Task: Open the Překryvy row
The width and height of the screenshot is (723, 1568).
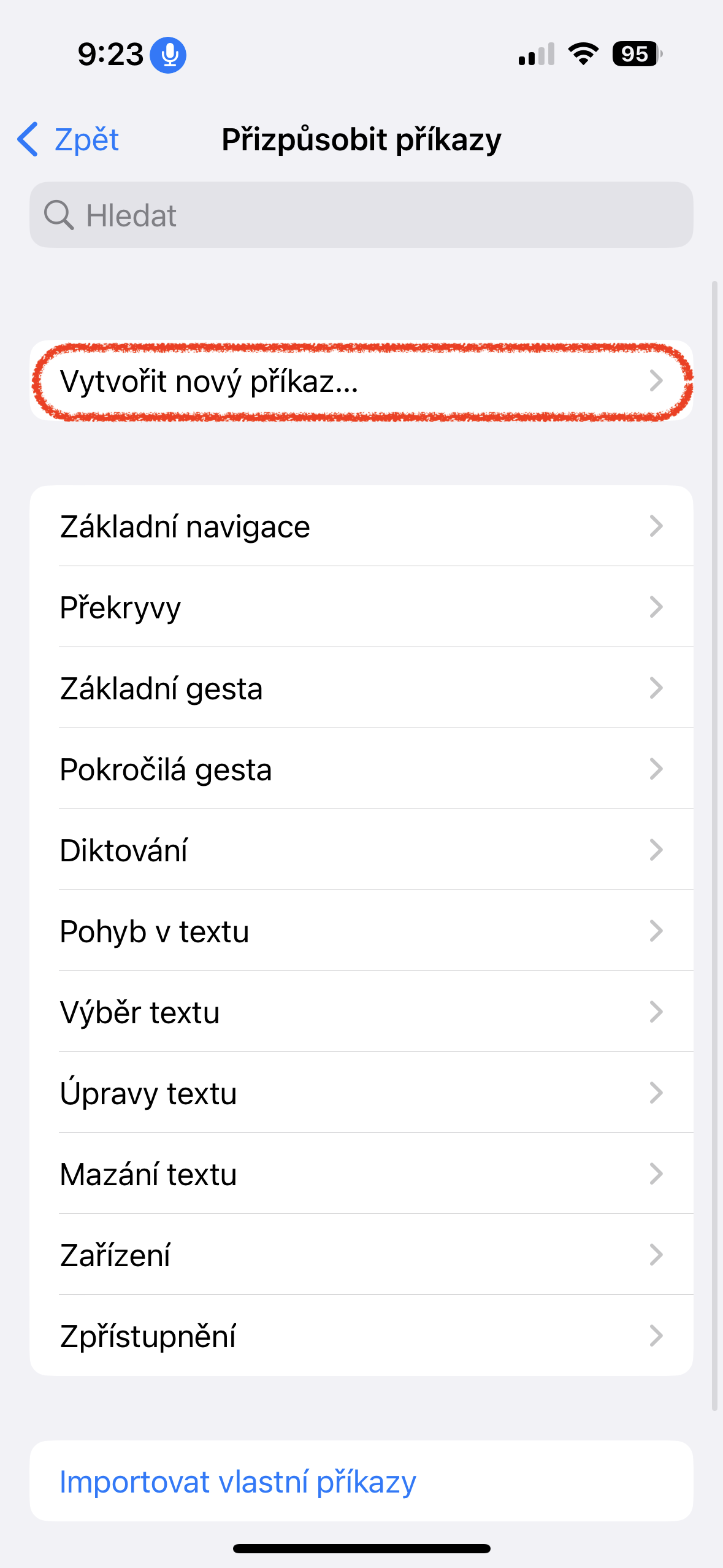Action: [x=361, y=607]
